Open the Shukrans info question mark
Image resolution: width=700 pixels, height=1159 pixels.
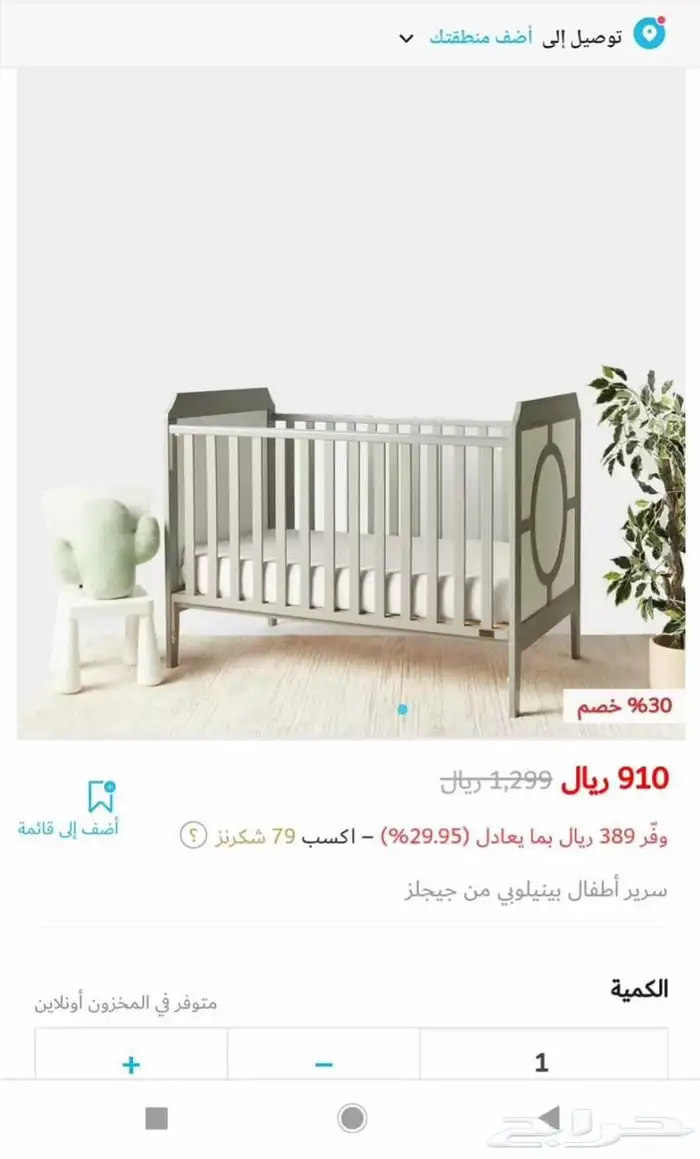[193, 836]
